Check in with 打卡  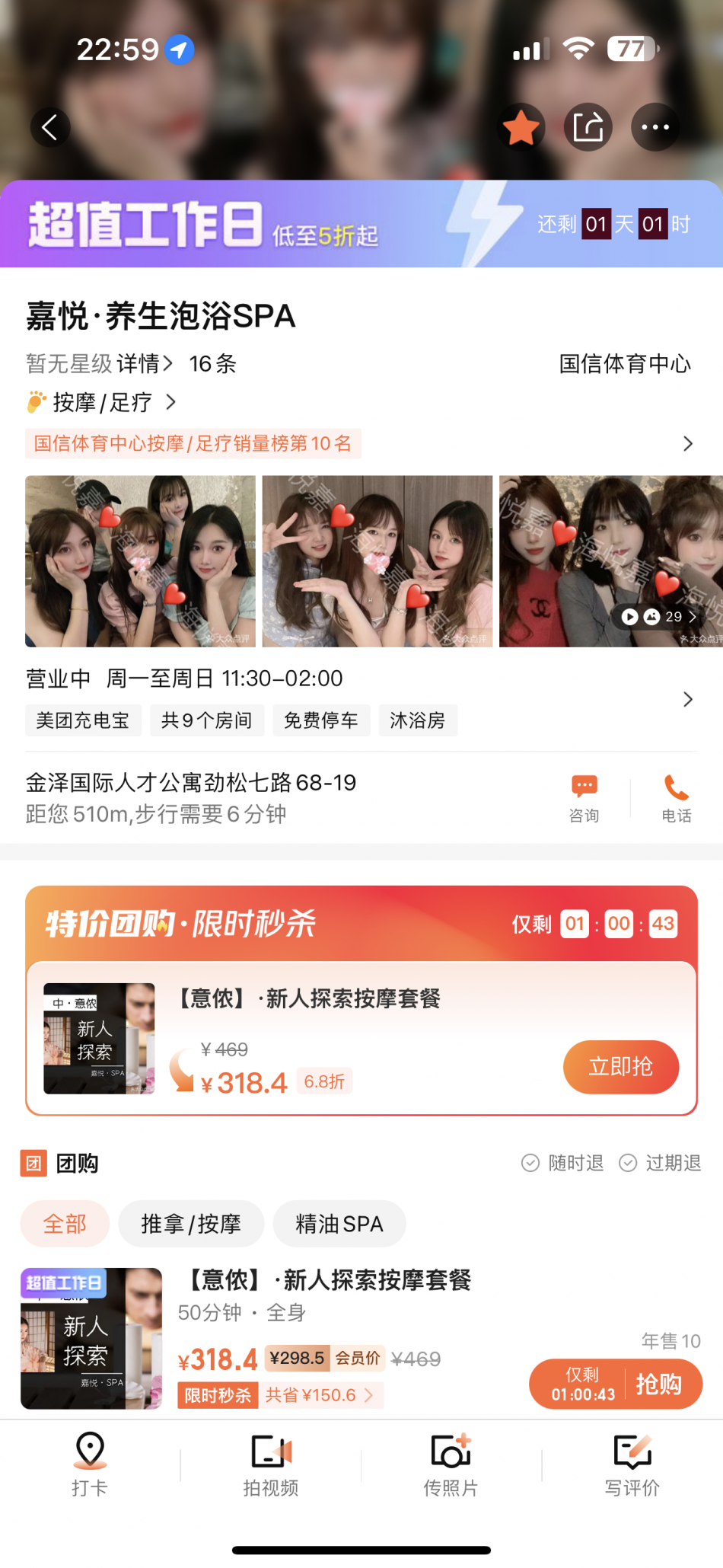coord(90,1464)
